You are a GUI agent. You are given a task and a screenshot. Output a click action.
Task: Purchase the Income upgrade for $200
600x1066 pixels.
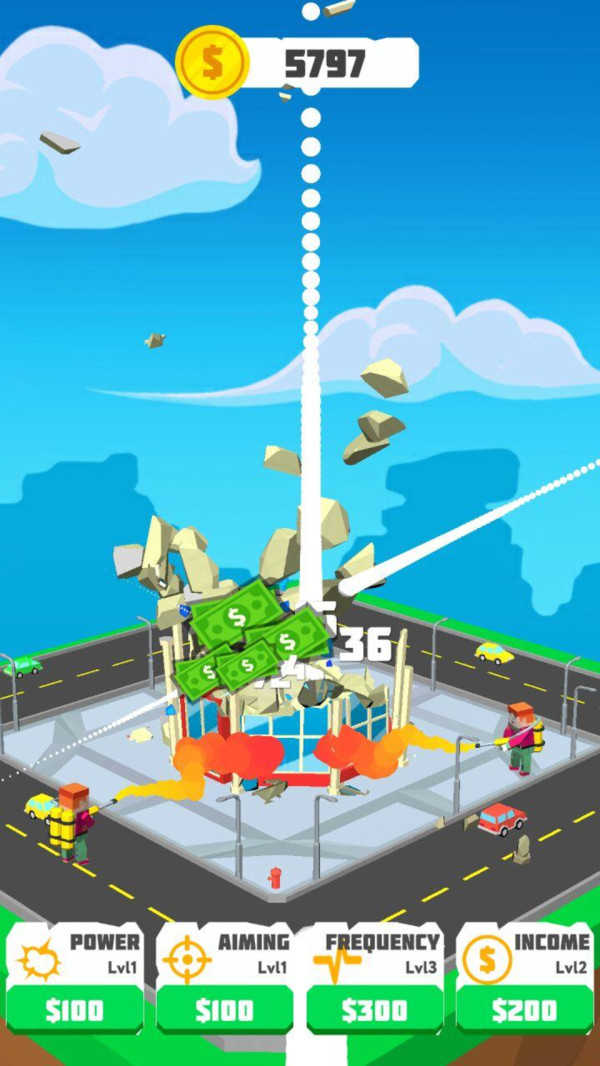click(525, 1010)
